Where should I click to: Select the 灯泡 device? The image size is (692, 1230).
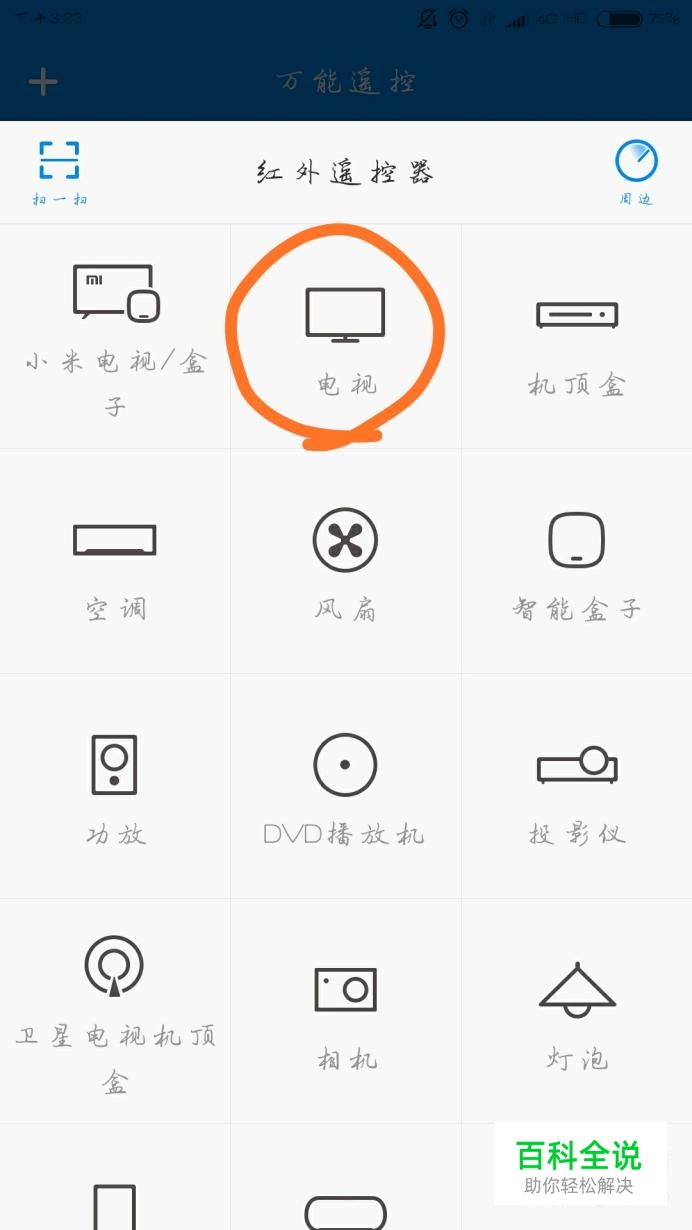click(577, 1011)
